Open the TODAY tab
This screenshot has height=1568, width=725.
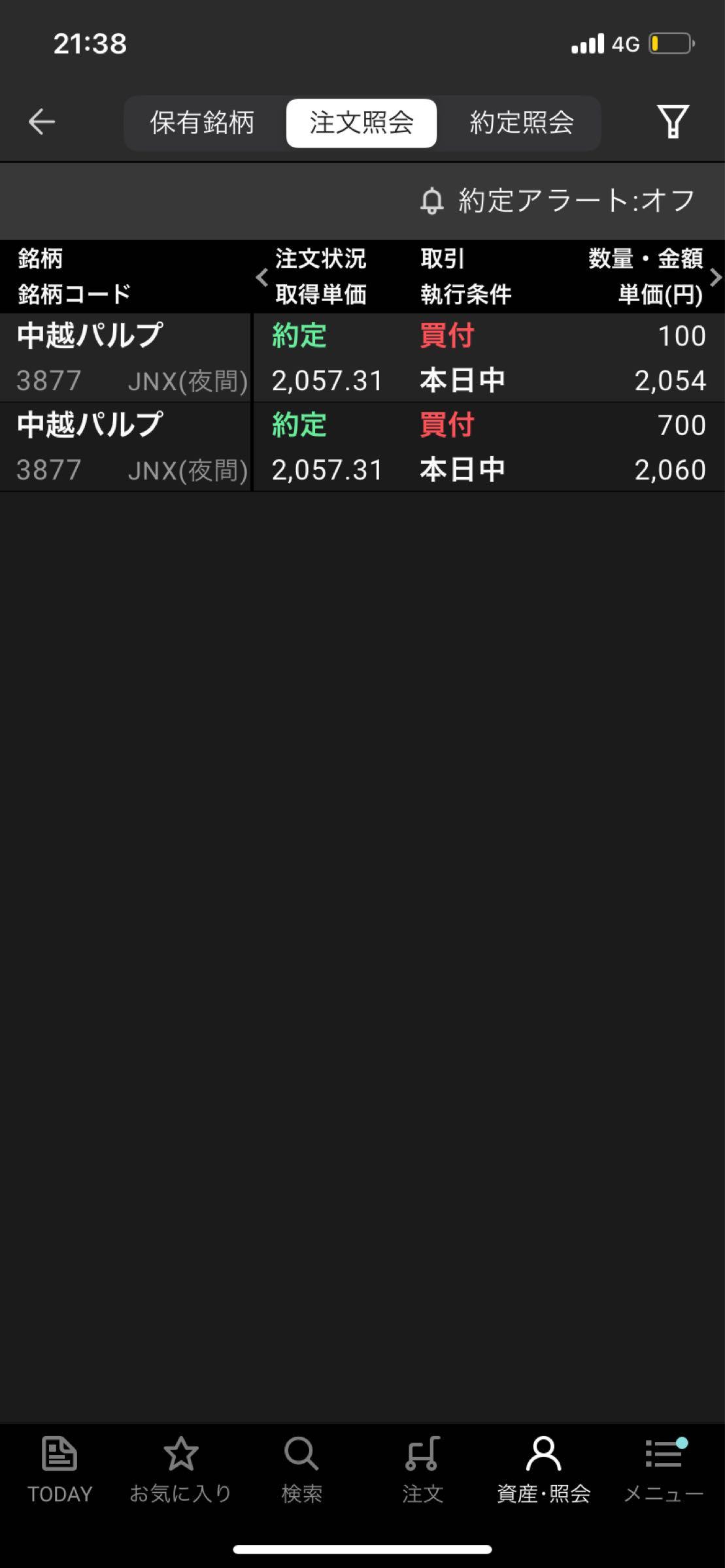(x=59, y=1469)
